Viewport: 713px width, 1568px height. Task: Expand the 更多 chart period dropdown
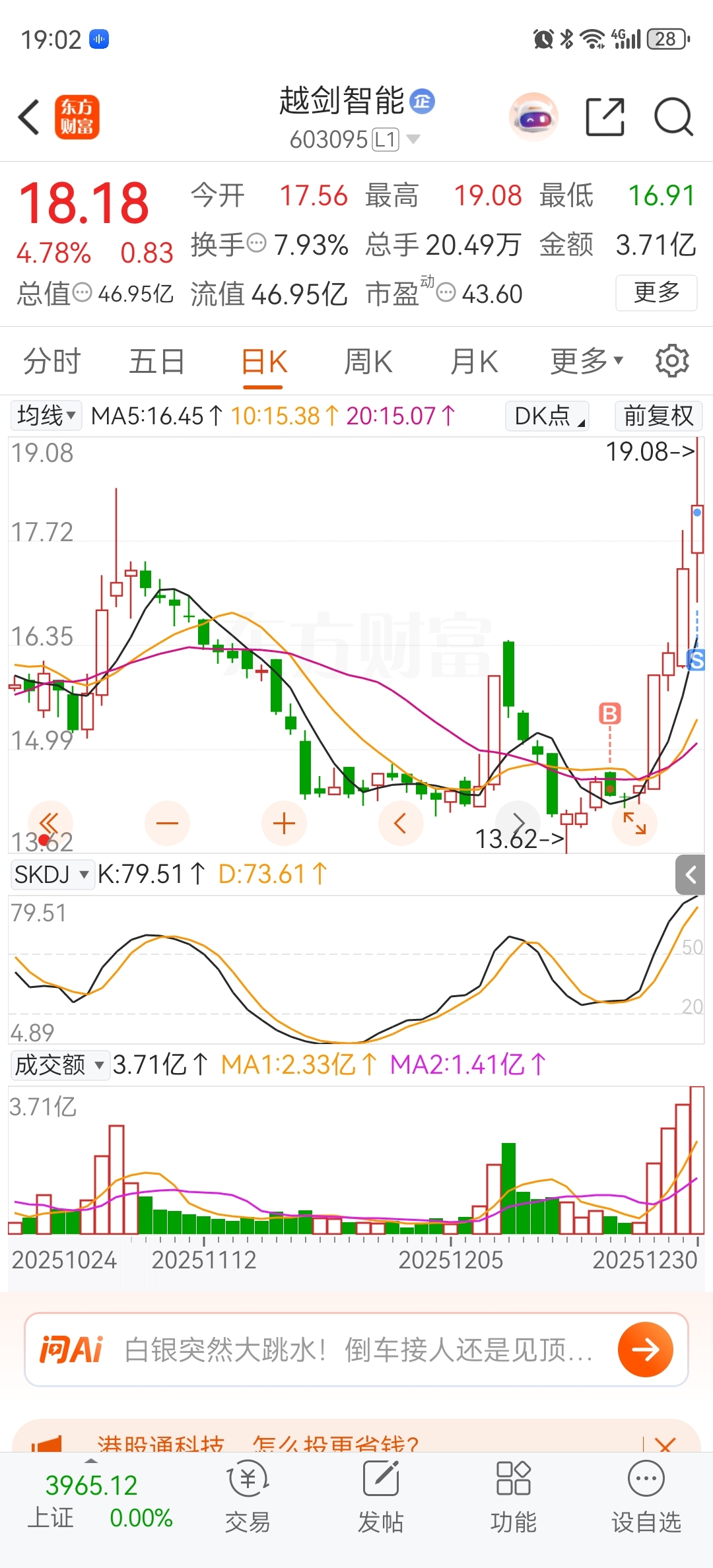(586, 361)
